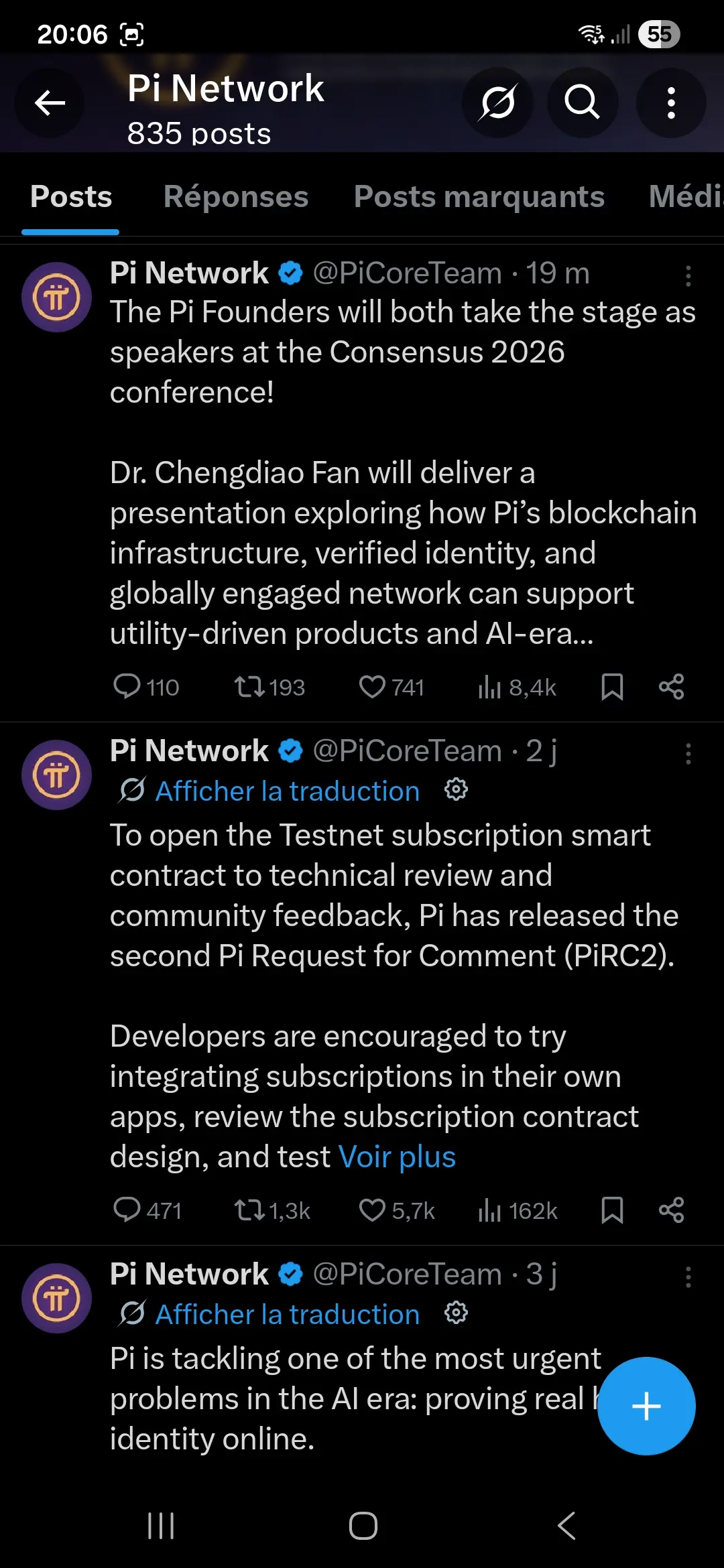Open translation settings gear on second post
724x1568 pixels.
point(456,791)
